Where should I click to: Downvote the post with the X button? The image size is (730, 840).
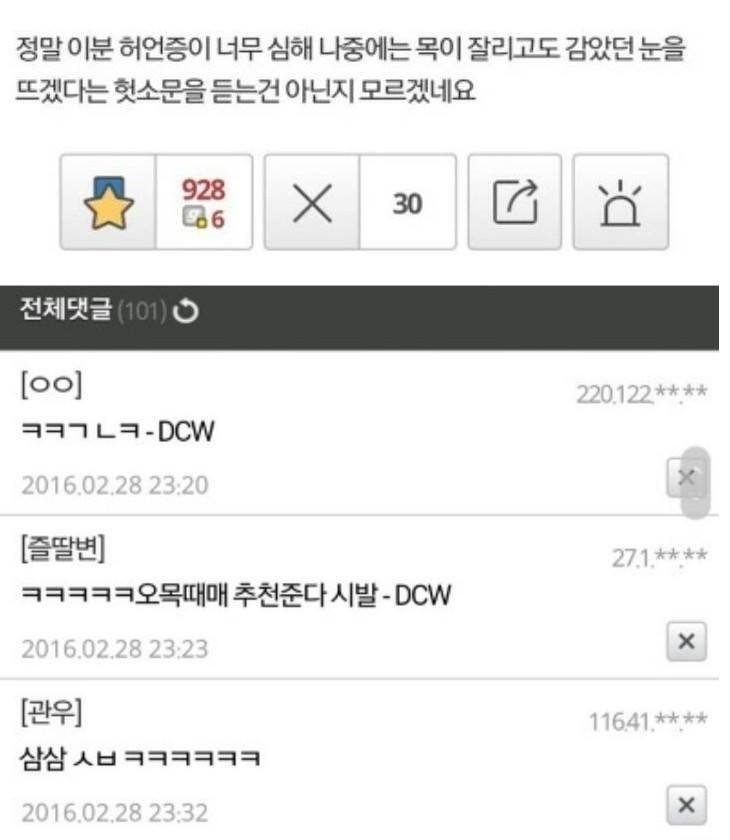point(311,202)
